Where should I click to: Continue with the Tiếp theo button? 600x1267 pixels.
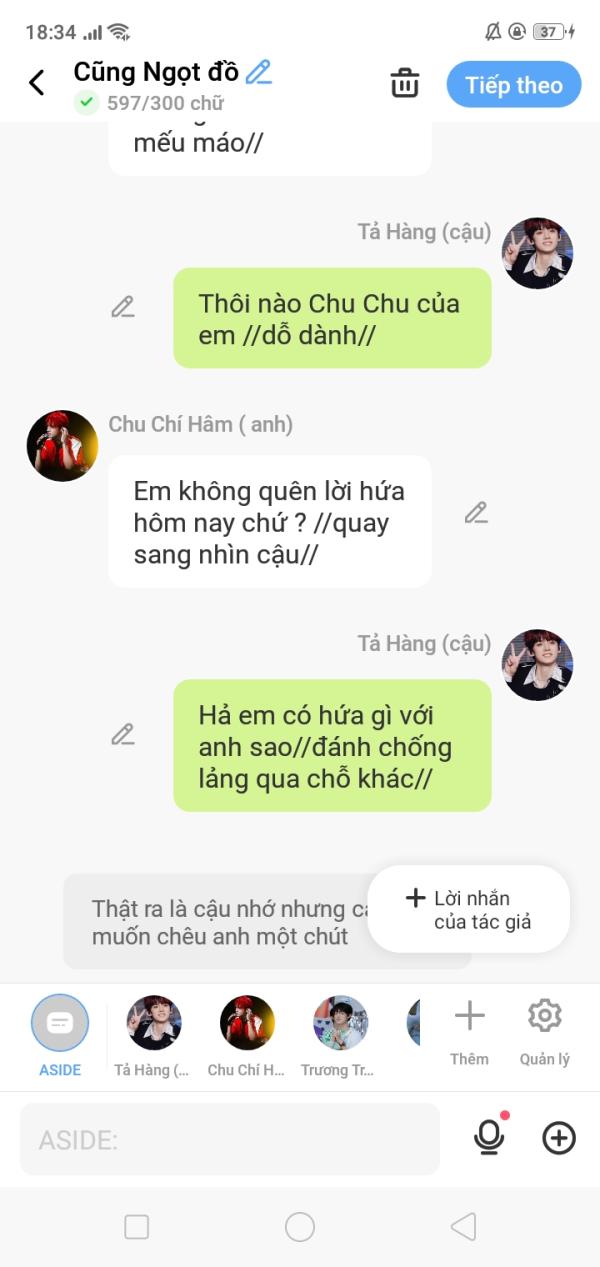coord(514,85)
